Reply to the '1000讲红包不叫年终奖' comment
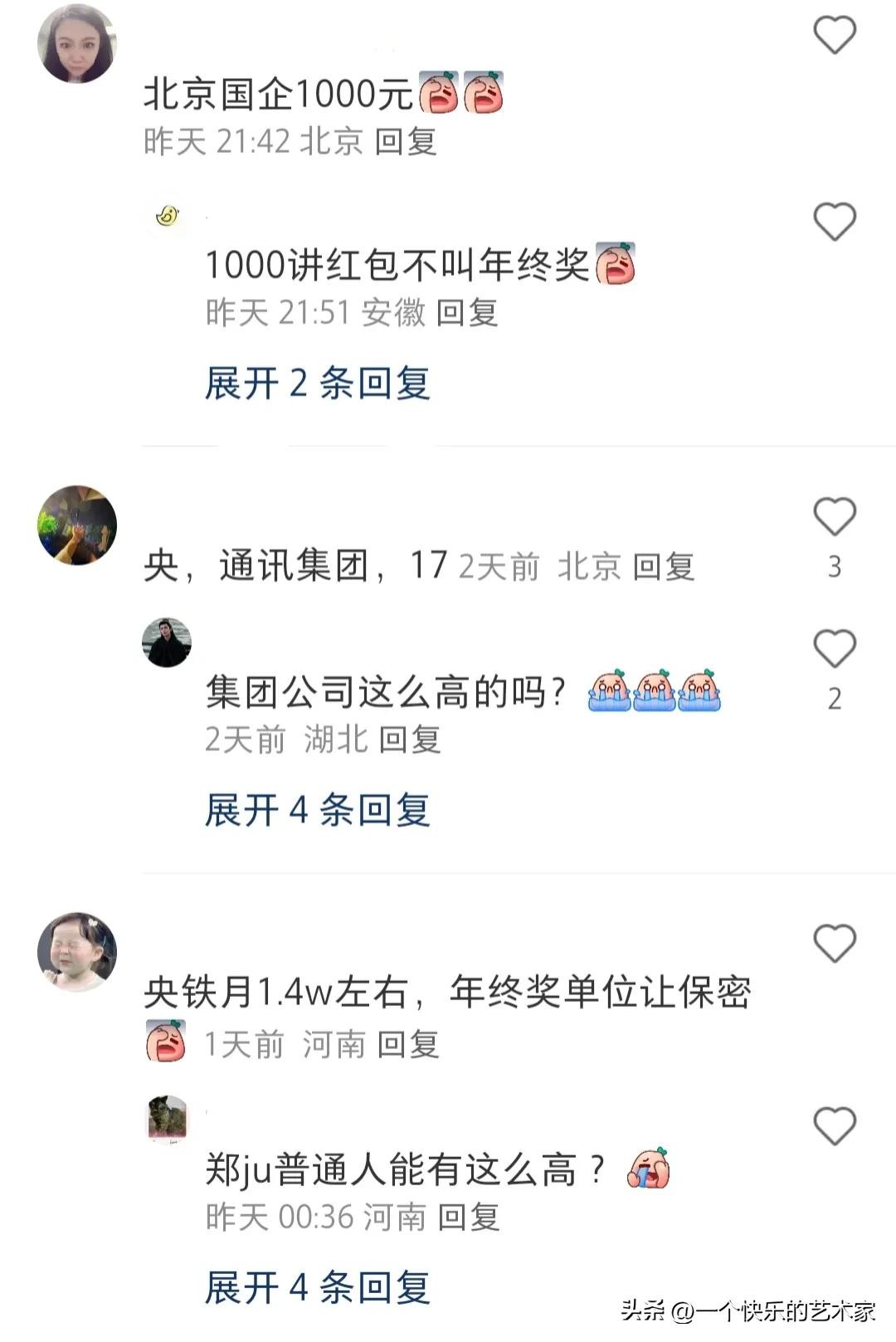 click(466, 313)
